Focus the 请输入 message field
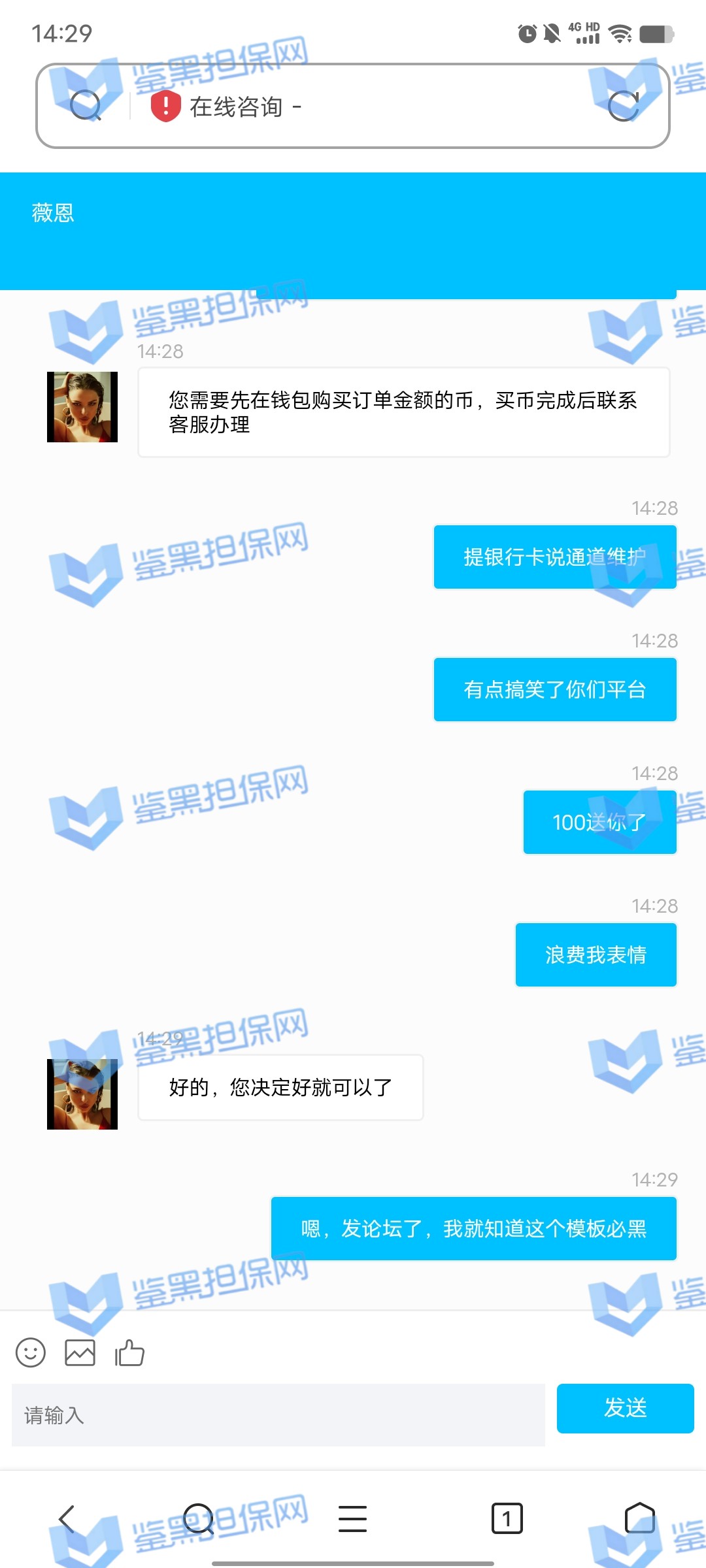The height and width of the screenshot is (1568, 706). (x=278, y=1415)
